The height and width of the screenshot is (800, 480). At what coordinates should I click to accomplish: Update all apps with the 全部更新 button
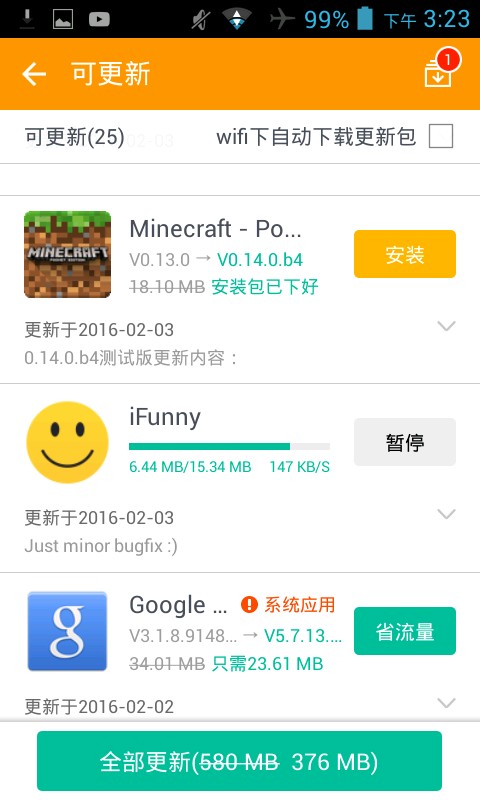click(x=239, y=761)
